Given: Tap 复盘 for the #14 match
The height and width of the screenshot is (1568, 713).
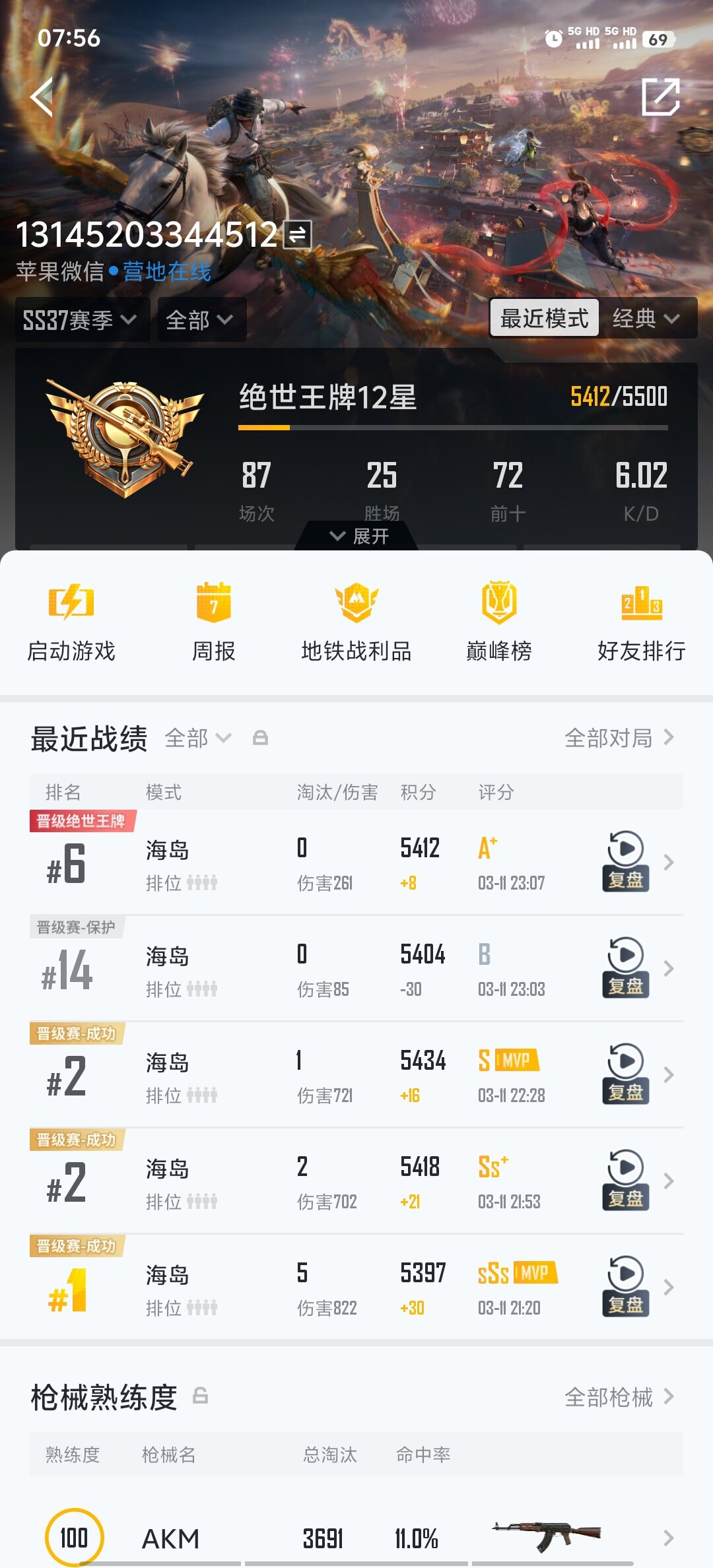Looking at the screenshot, I should pyautogui.click(x=625, y=968).
